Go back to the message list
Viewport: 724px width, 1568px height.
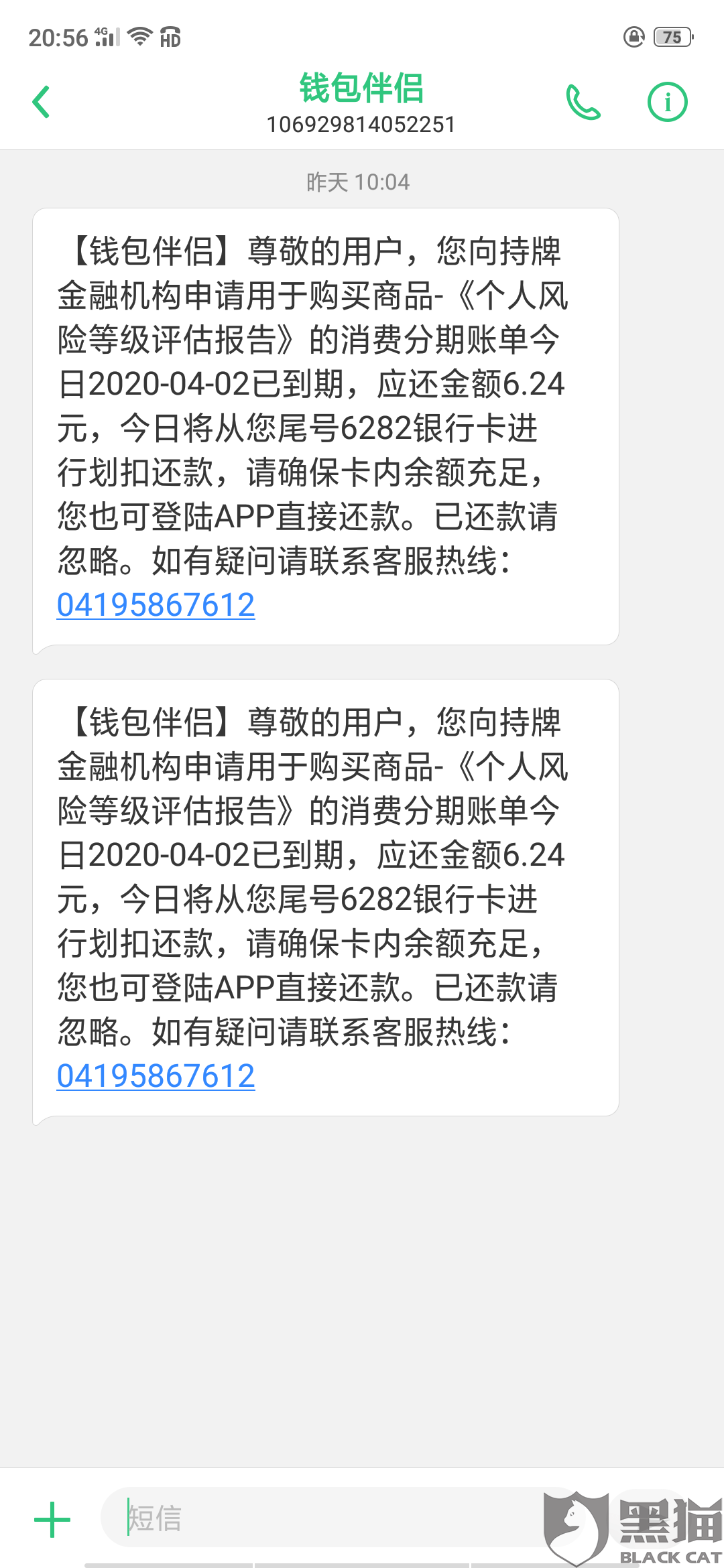(42, 102)
